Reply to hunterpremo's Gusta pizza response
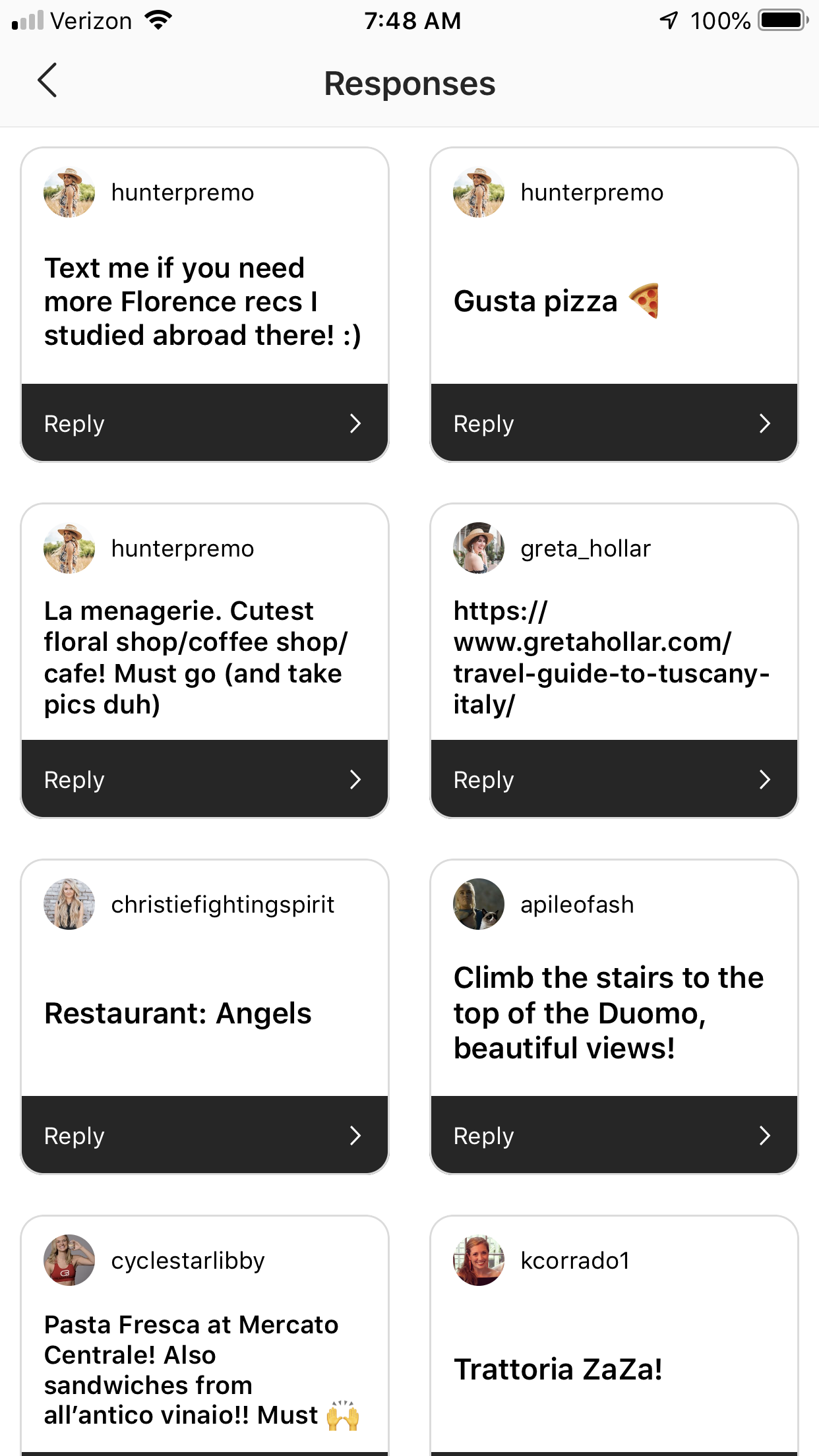Screen dimensions: 819x1456 coord(614,423)
